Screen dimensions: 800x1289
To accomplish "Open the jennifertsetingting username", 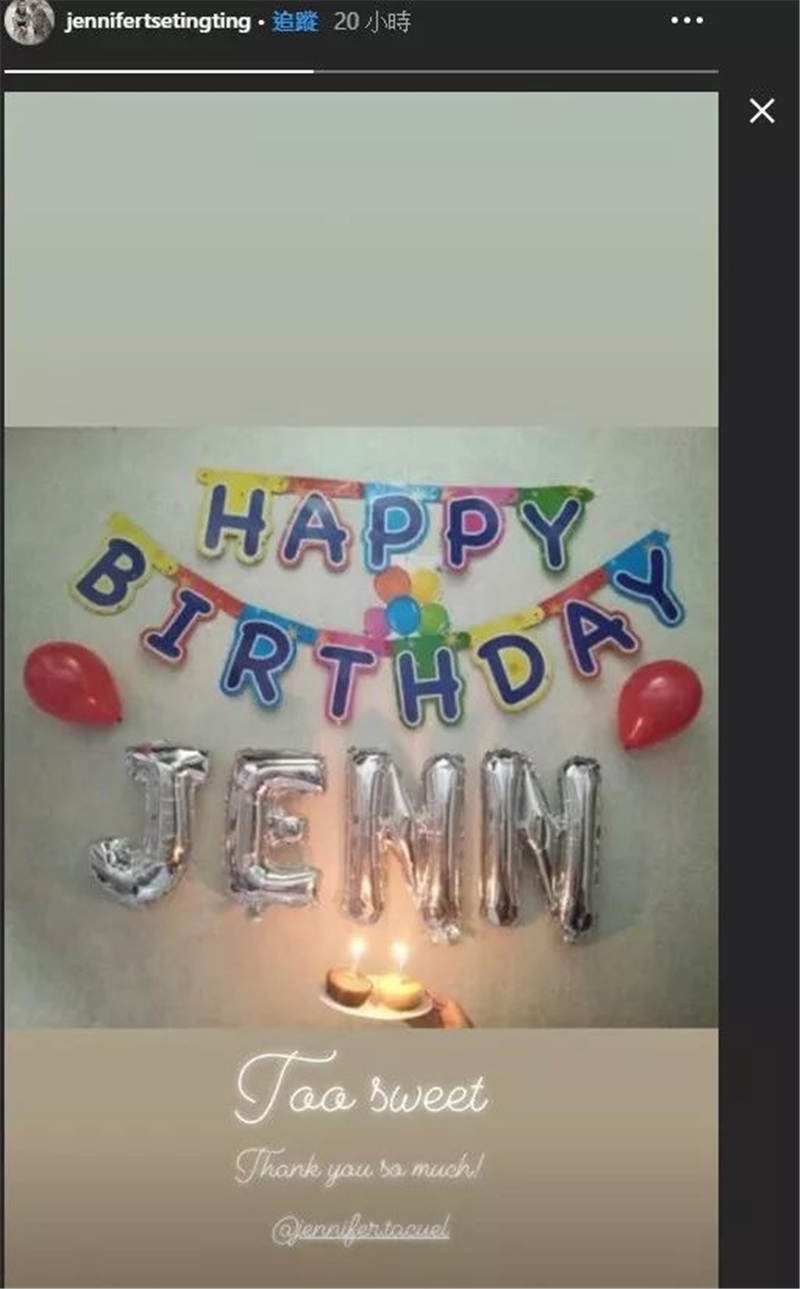I will 157,22.
